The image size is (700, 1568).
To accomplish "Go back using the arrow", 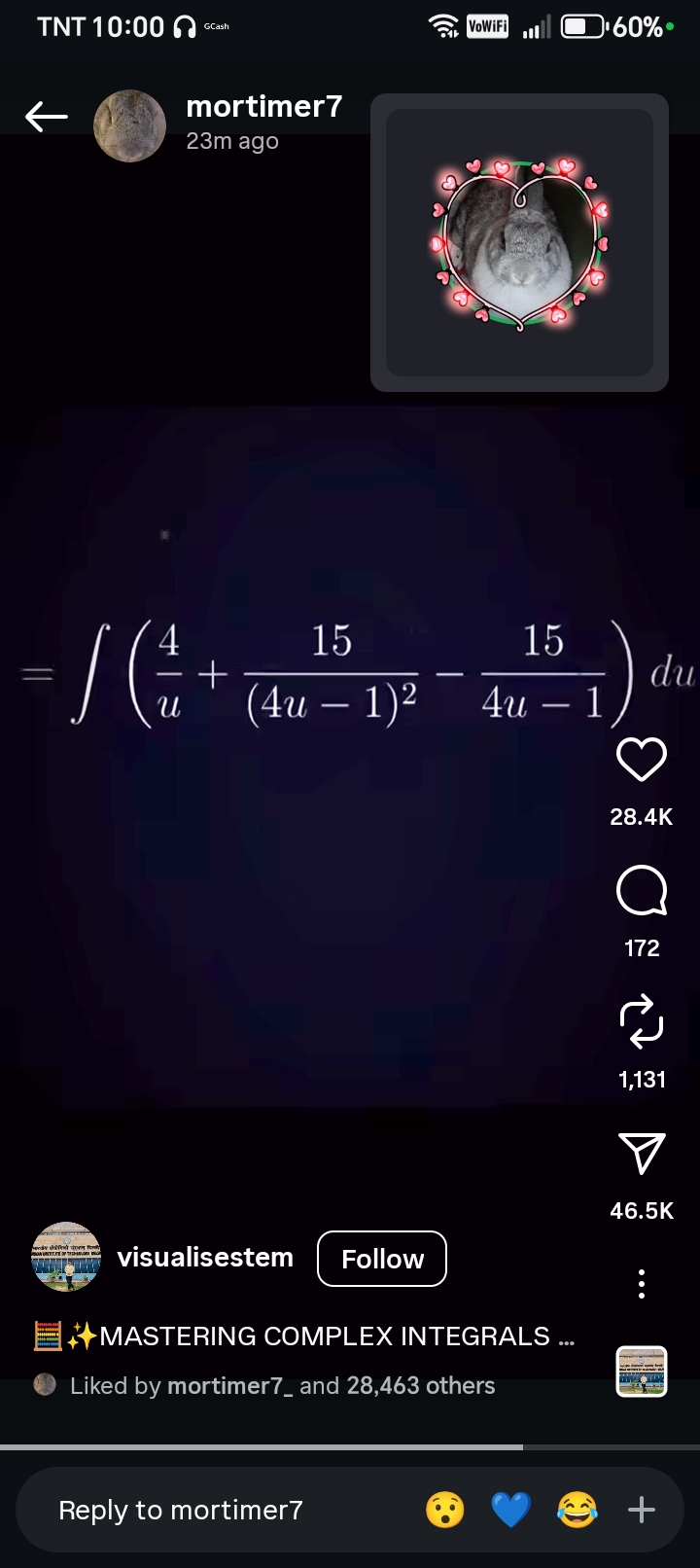I will tap(46, 118).
